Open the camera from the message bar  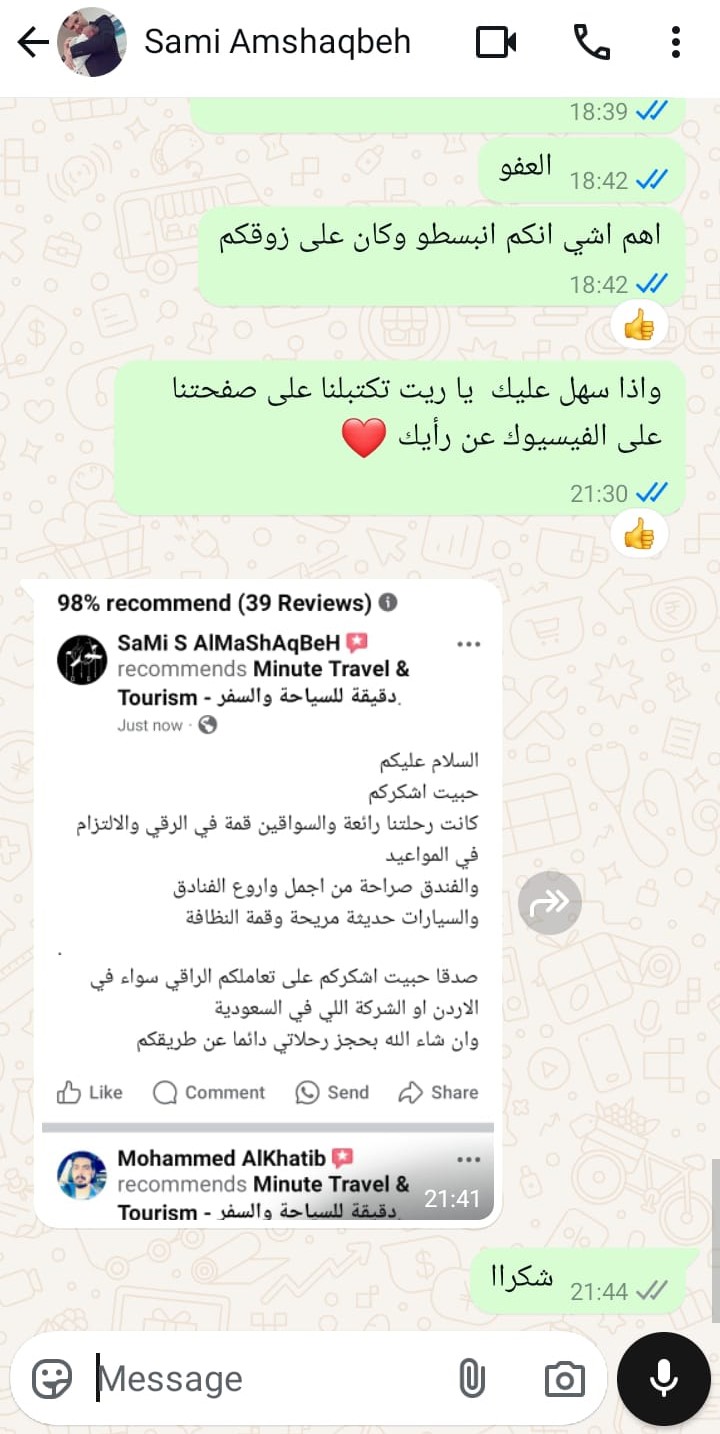[564, 1379]
